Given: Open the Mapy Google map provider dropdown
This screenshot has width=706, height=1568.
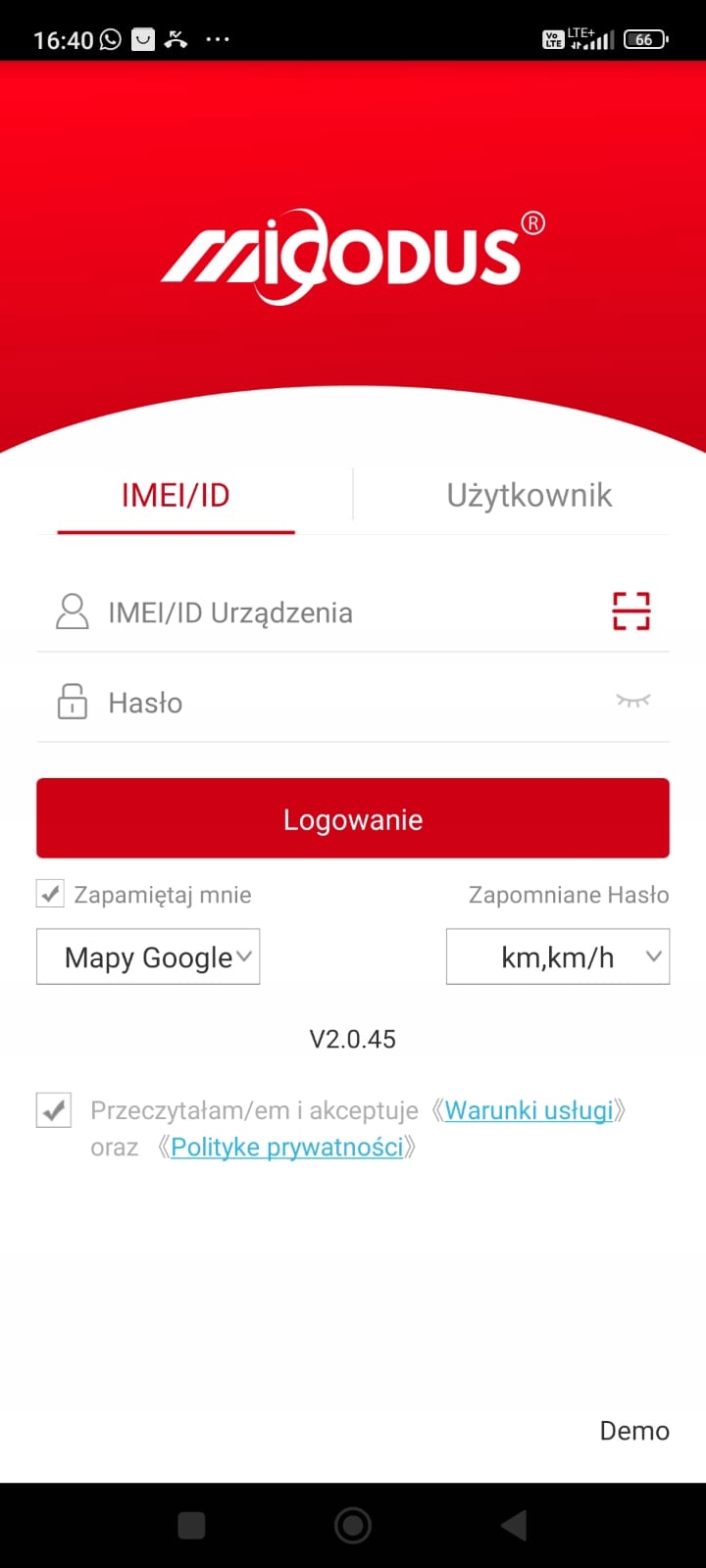Looking at the screenshot, I should pyautogui.click(x=147, y=956).
